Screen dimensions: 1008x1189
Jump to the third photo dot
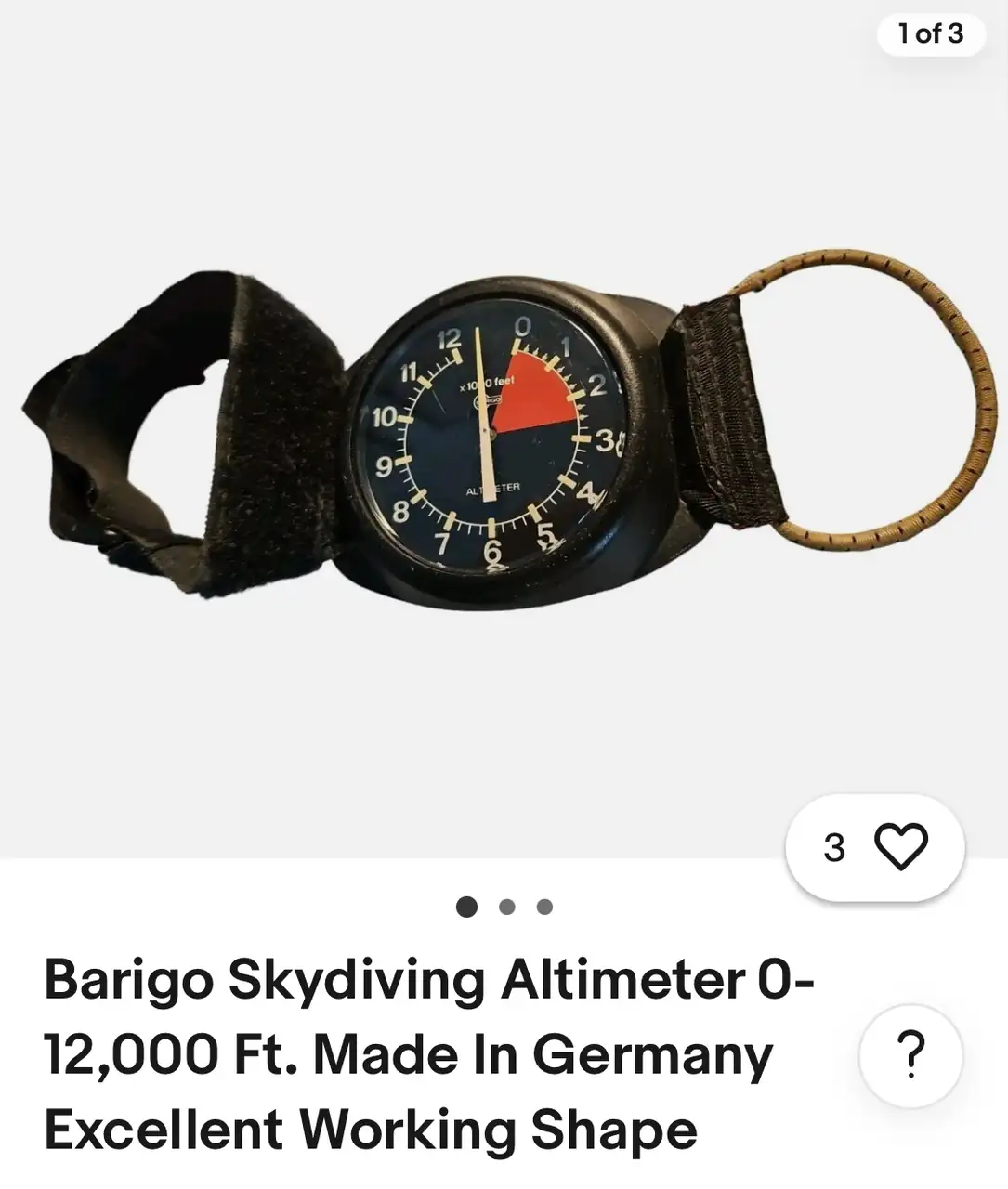pos(545,907)
